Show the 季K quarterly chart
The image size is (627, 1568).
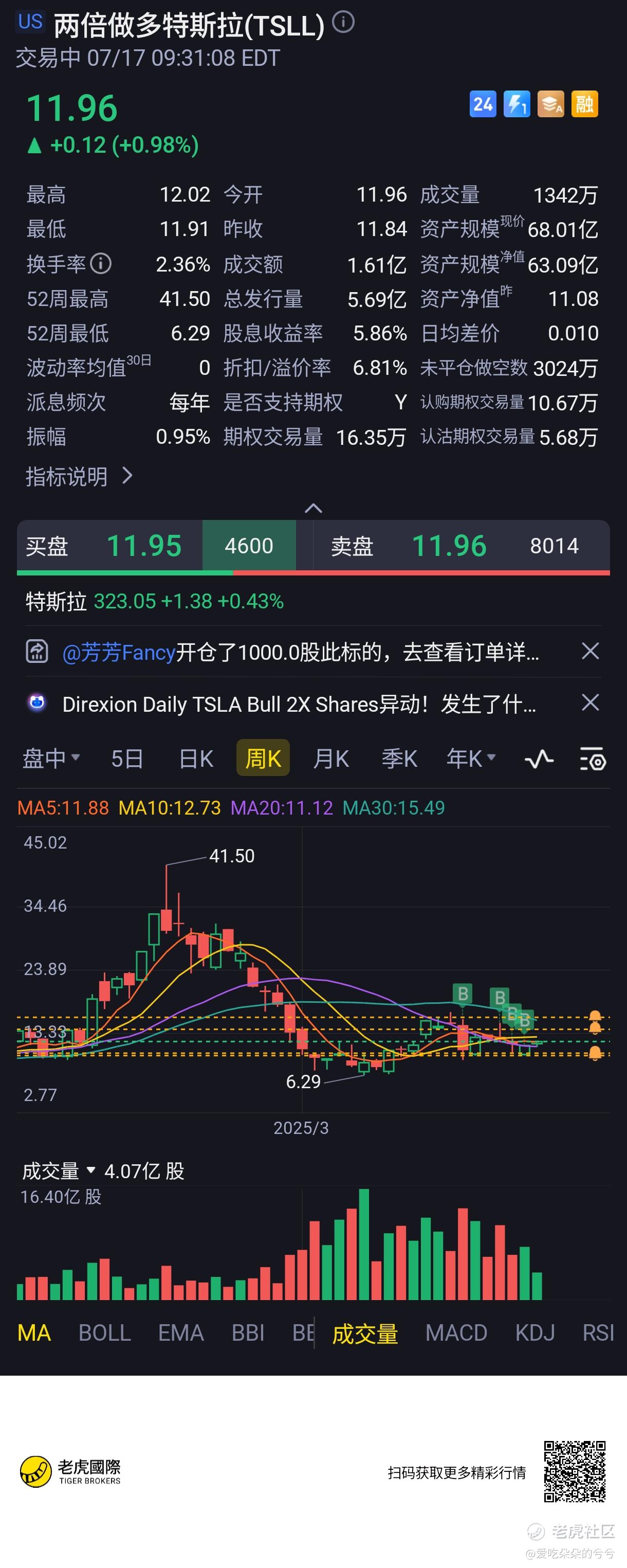click(399, 759)
